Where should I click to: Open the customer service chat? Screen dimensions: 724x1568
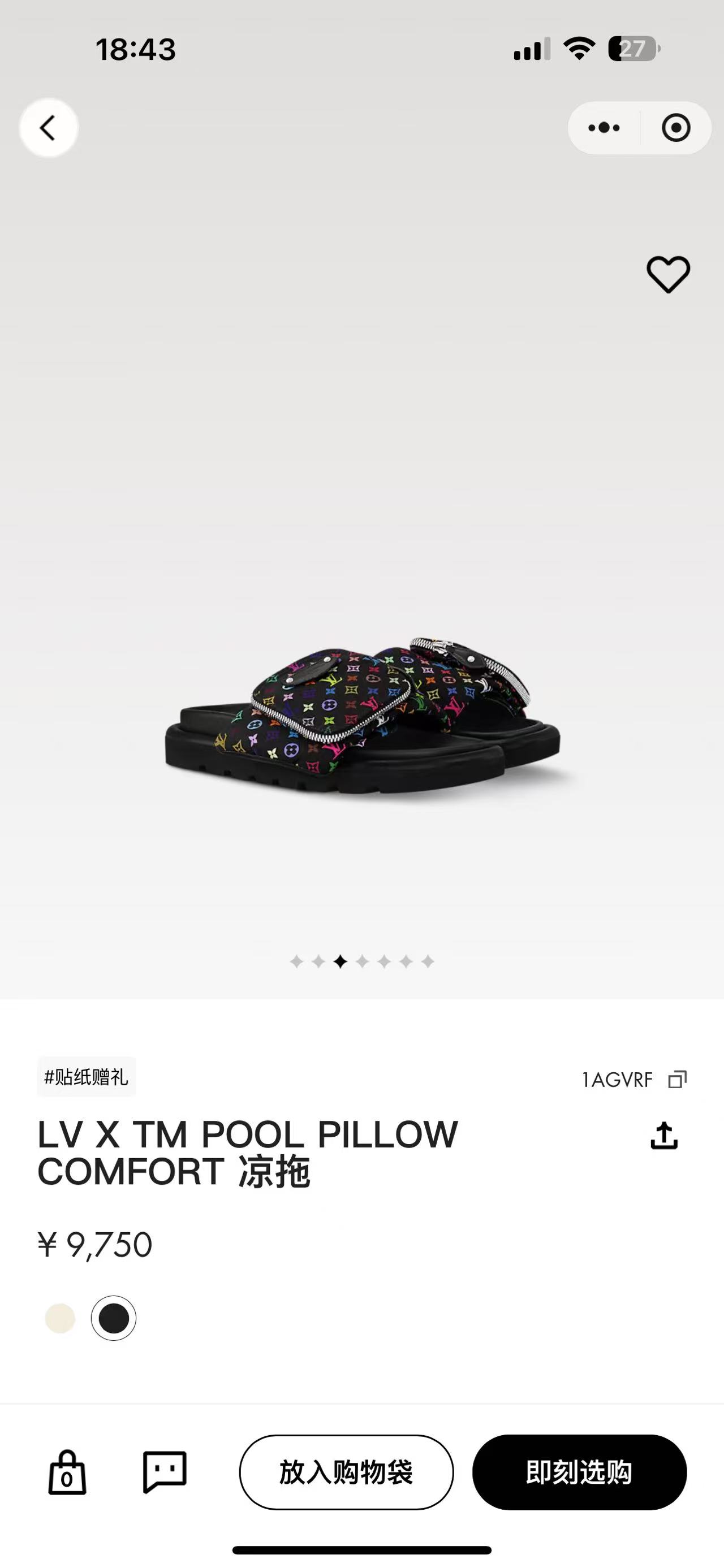165,1472
